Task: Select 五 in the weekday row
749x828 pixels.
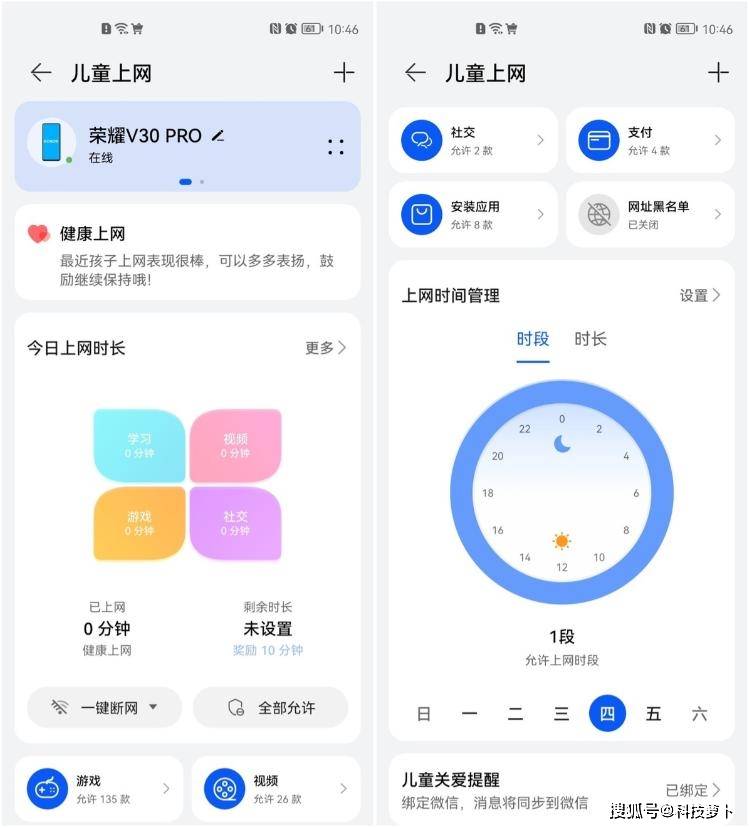Action: 653,714
